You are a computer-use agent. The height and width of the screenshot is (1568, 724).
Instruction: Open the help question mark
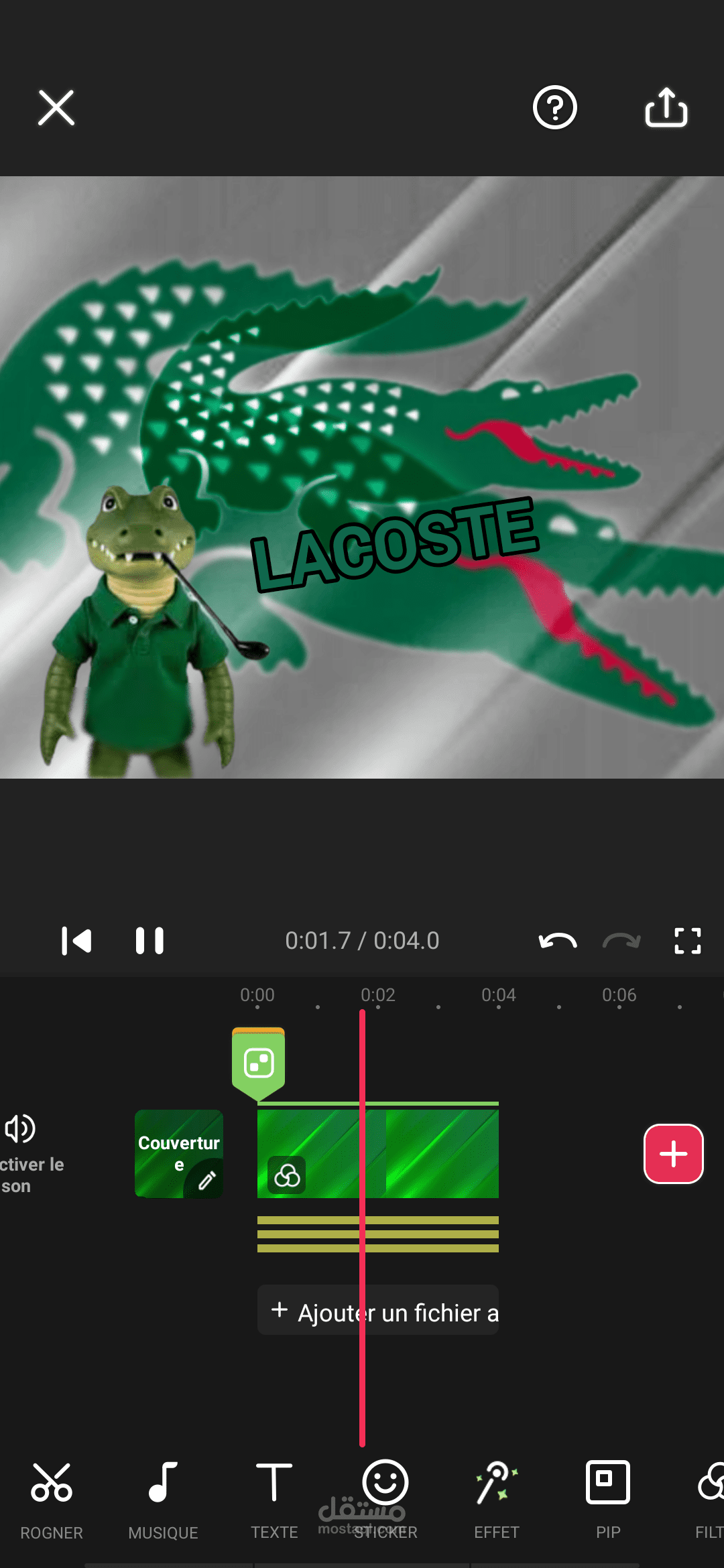555,108
